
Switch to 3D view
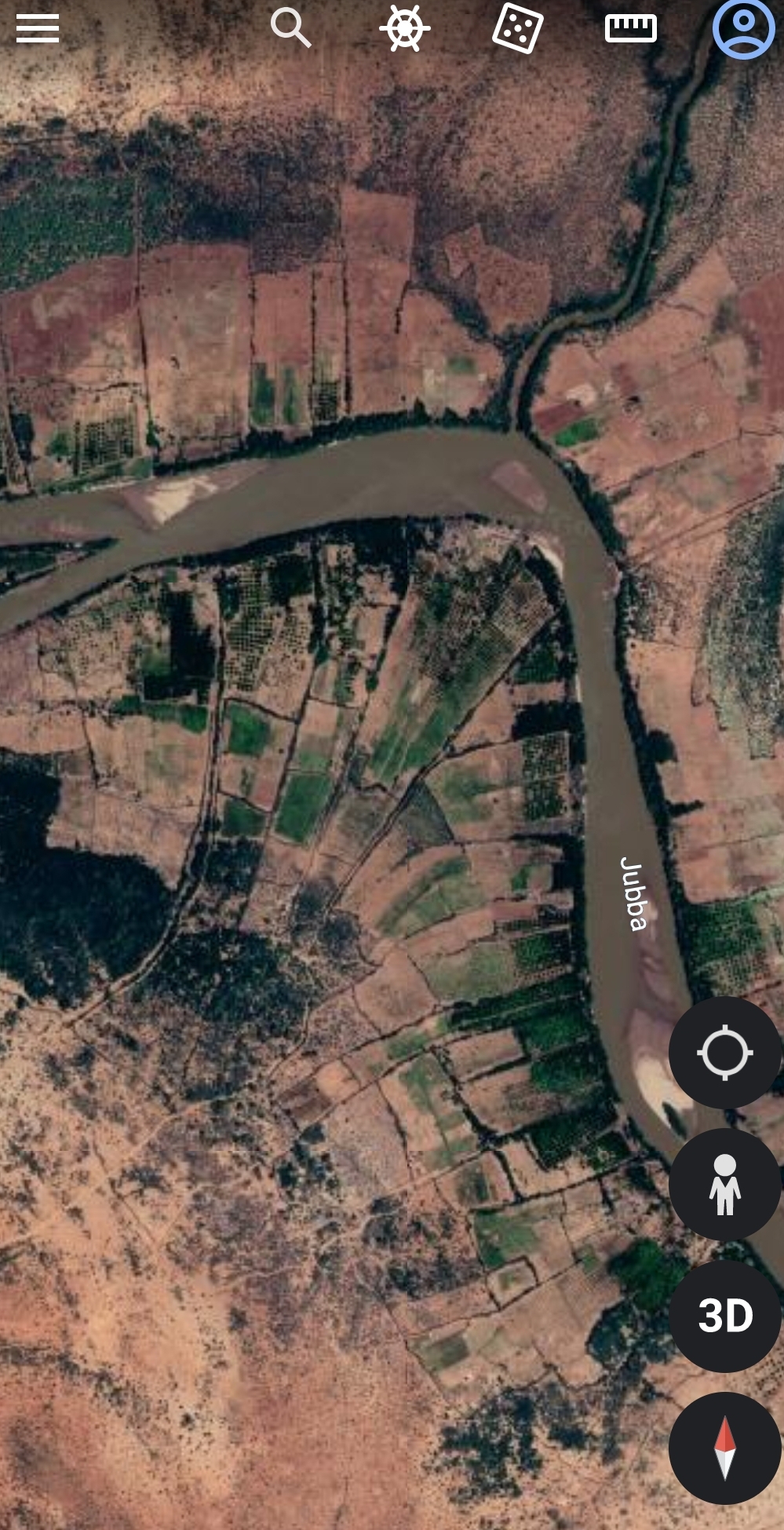pyautogui.click(x=724, y=1316)
